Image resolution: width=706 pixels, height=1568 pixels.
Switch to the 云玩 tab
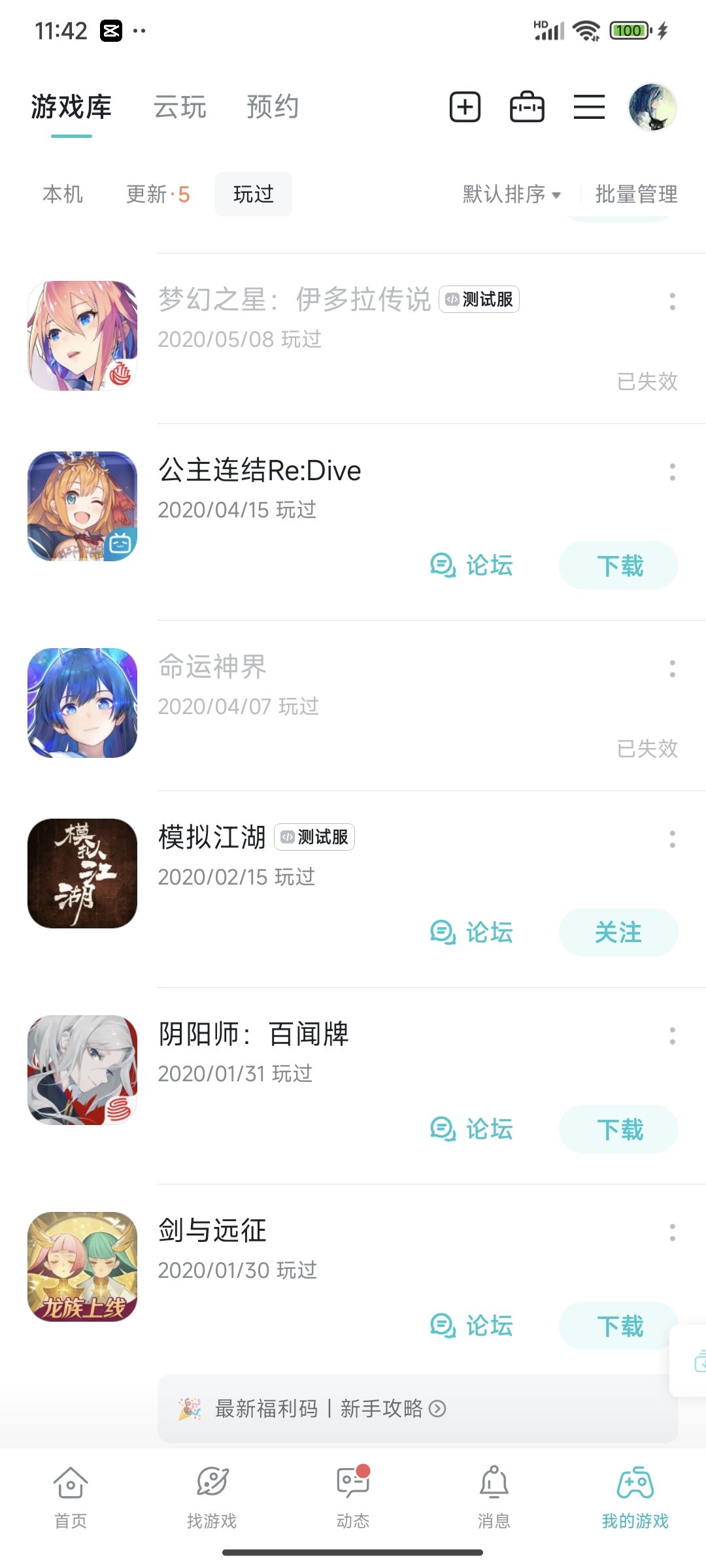pyautogui.click(x=180, y=106)
